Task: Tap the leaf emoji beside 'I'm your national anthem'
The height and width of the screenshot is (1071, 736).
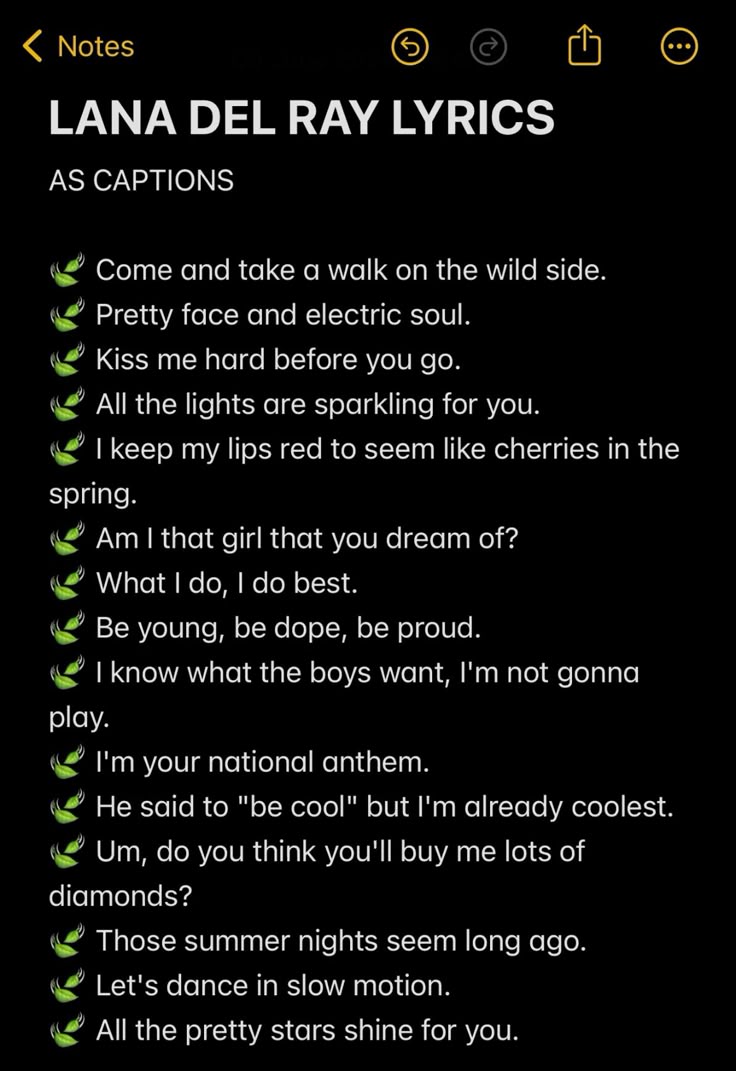Action: click(x=66, y=761)
